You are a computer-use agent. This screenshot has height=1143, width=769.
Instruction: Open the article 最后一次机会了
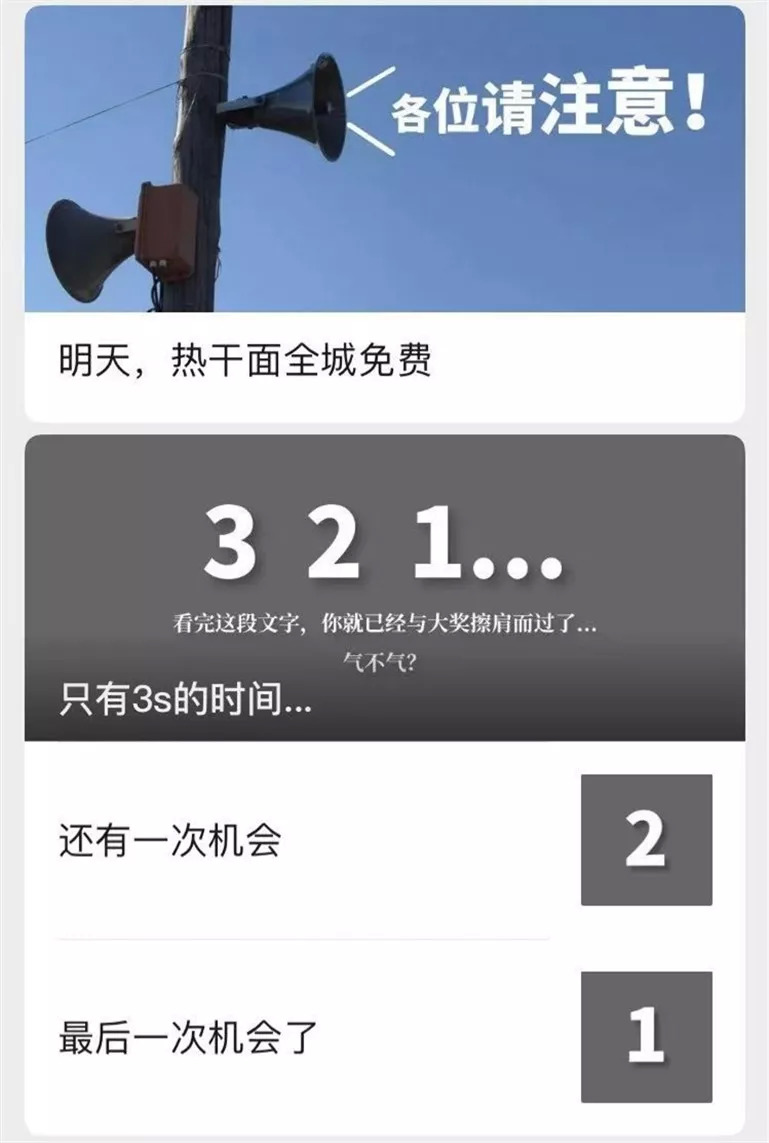point(188,1037)
